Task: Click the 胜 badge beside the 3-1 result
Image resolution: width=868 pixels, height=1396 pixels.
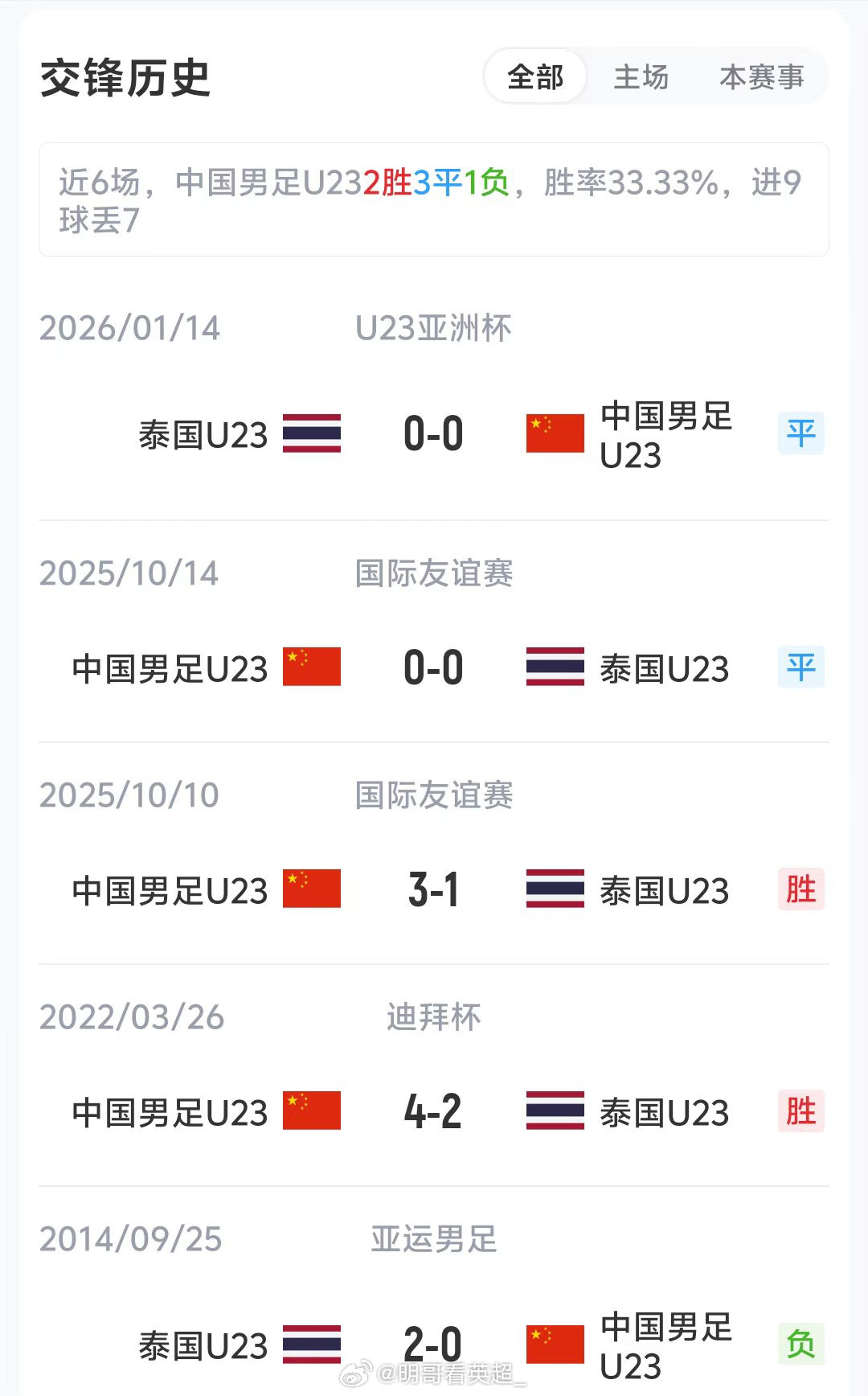Action: [800, 889]
